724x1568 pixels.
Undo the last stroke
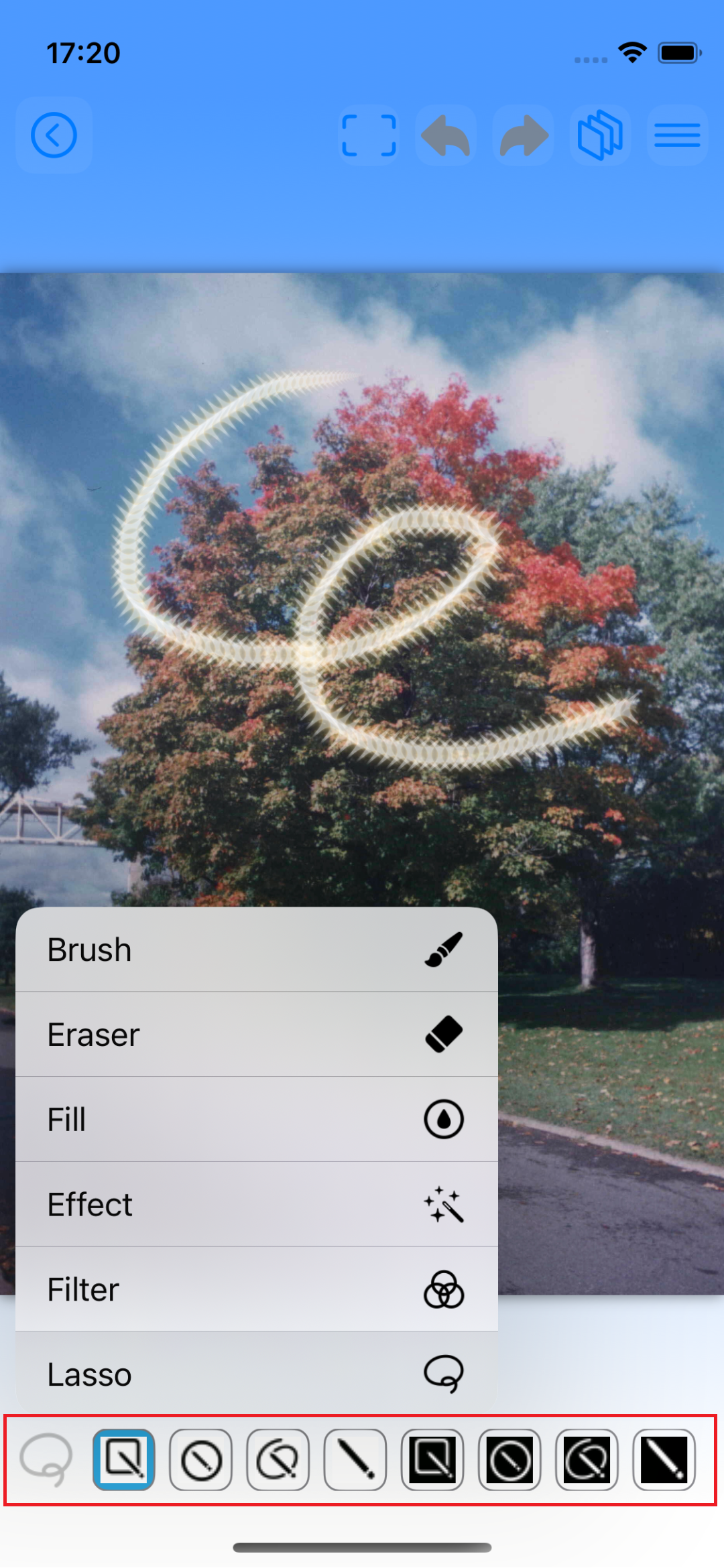tap(446, 135)
